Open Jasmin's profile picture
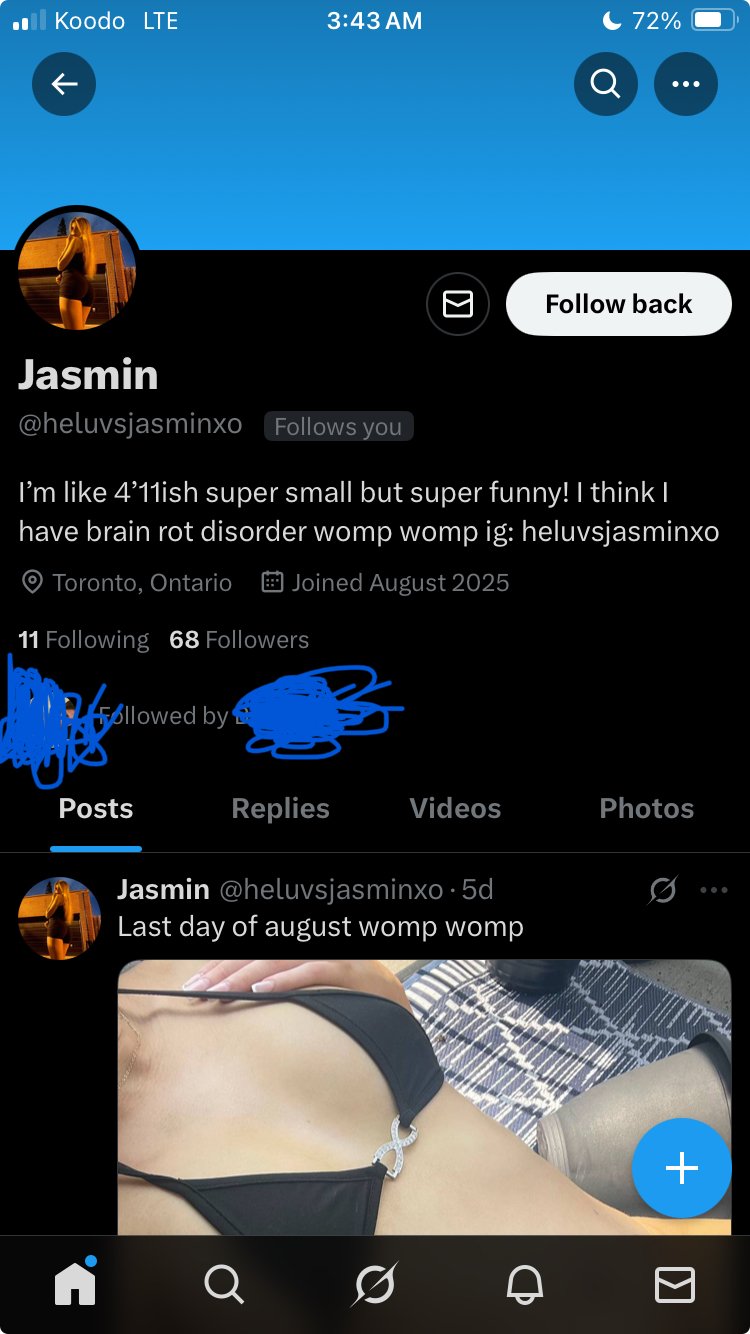This screenshot has height=1334, width=750. pos(77,271)
